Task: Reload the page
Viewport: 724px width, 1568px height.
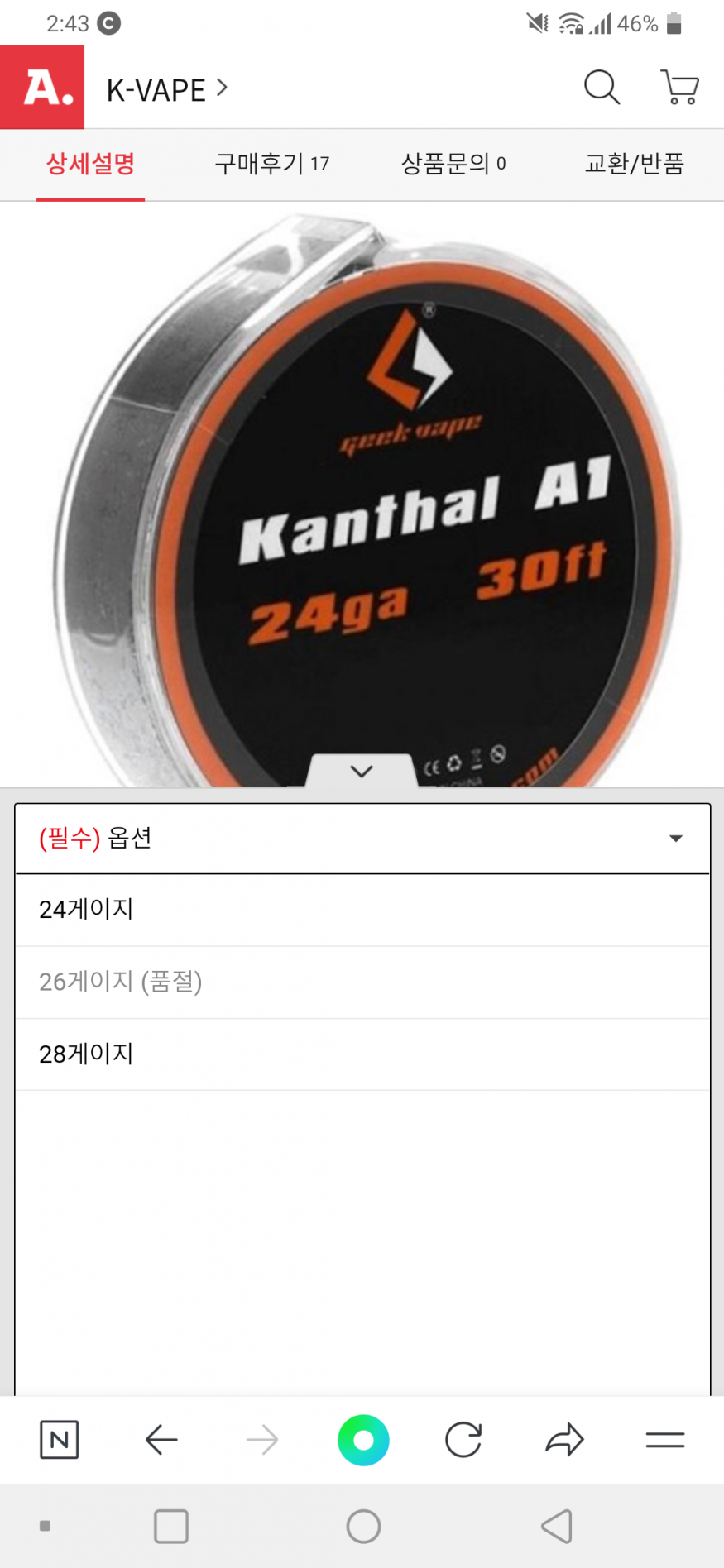Action: click(x=463, y=1440)
